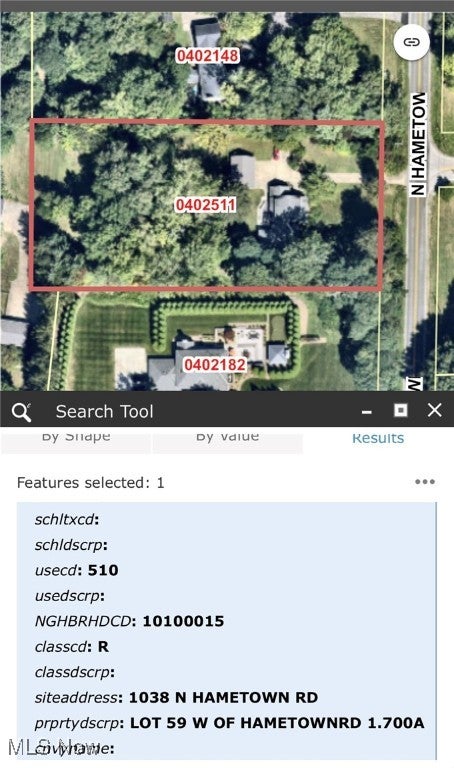Switch to the By Value tab
The height and width of the screenshot is (768, 454).
228,439
